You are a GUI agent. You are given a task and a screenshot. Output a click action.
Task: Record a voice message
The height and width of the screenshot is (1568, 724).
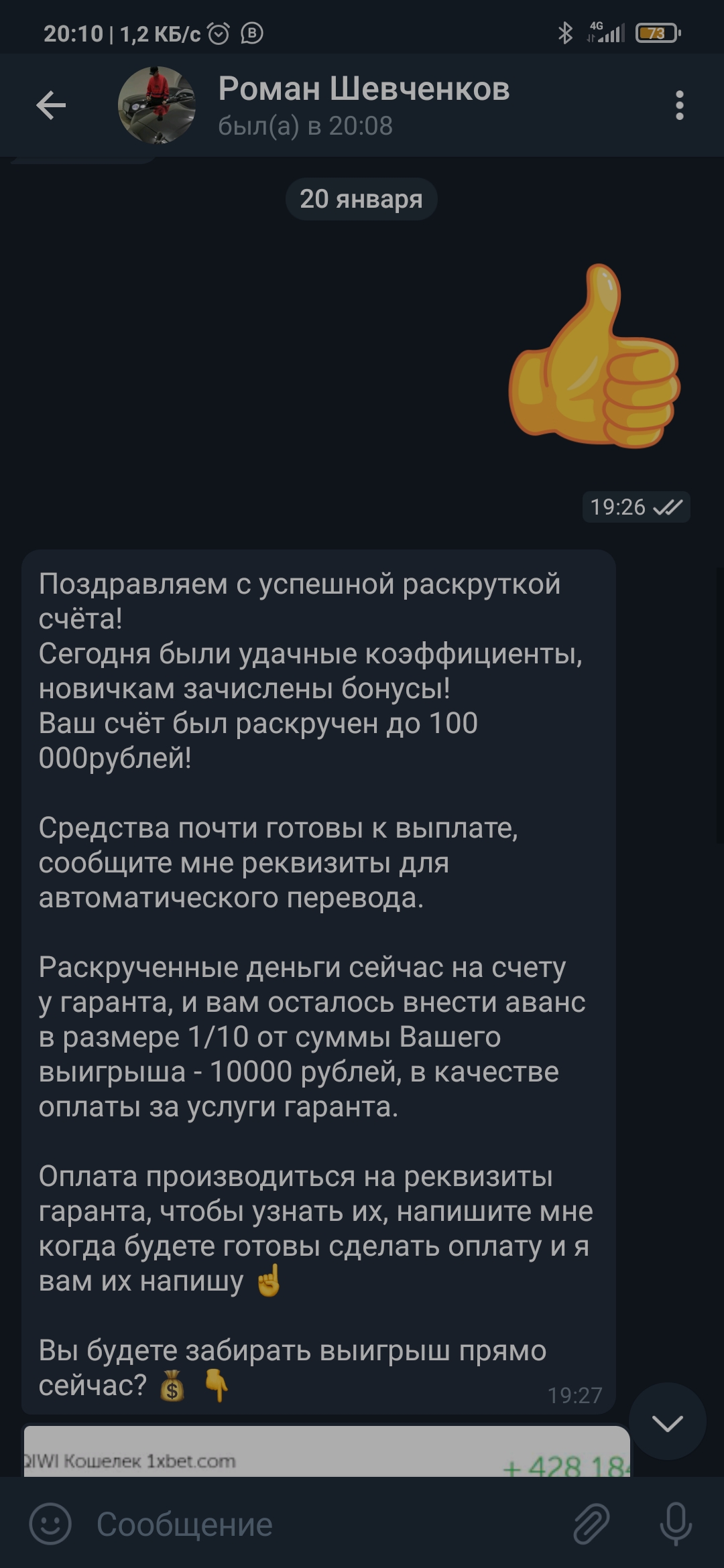pos(676,1524)
